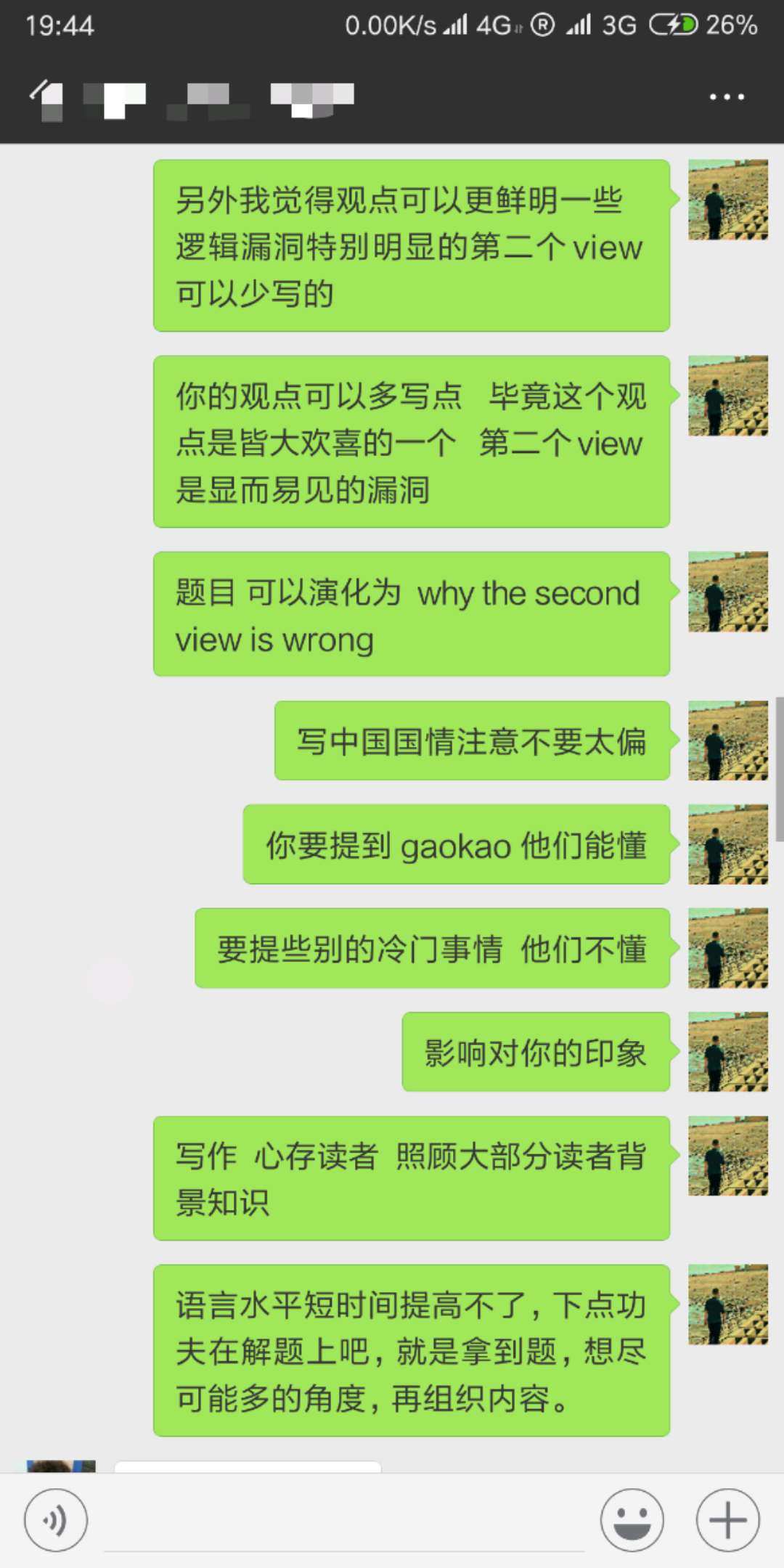The image size is (784, 1568).
Task: Tap avatar beside the gaokao message
Action: point(727,844)
